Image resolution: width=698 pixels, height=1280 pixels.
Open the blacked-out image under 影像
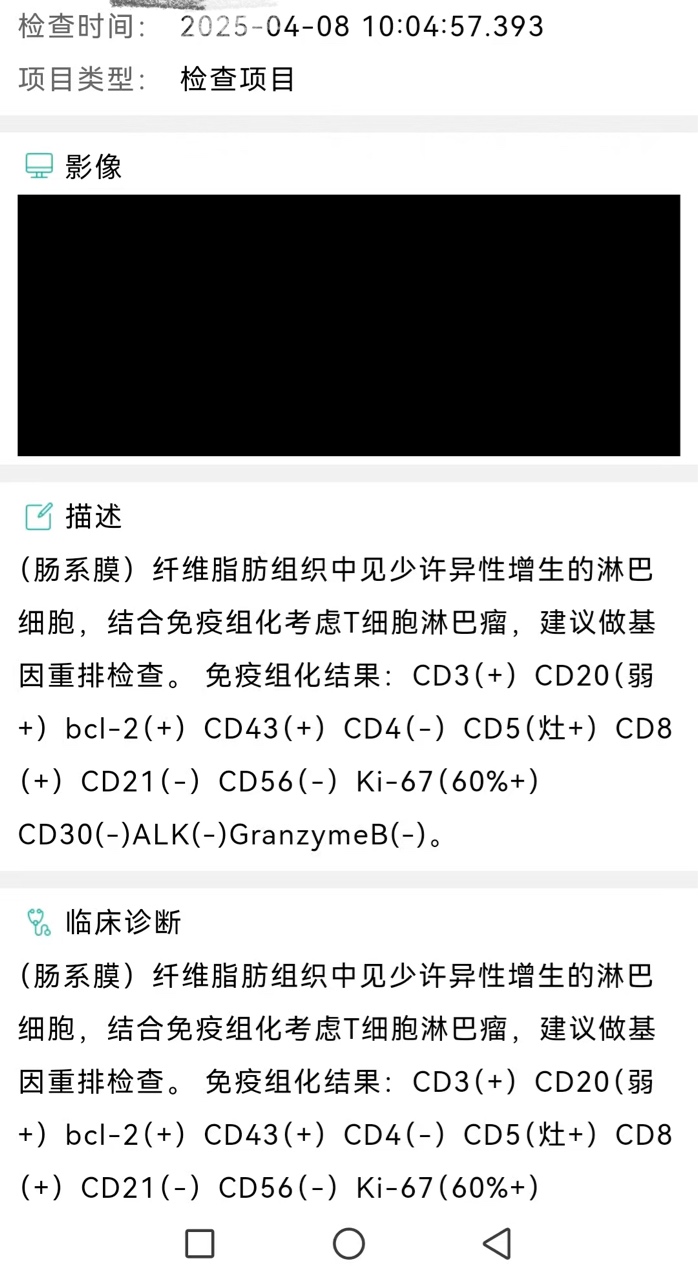coord(348,325)
